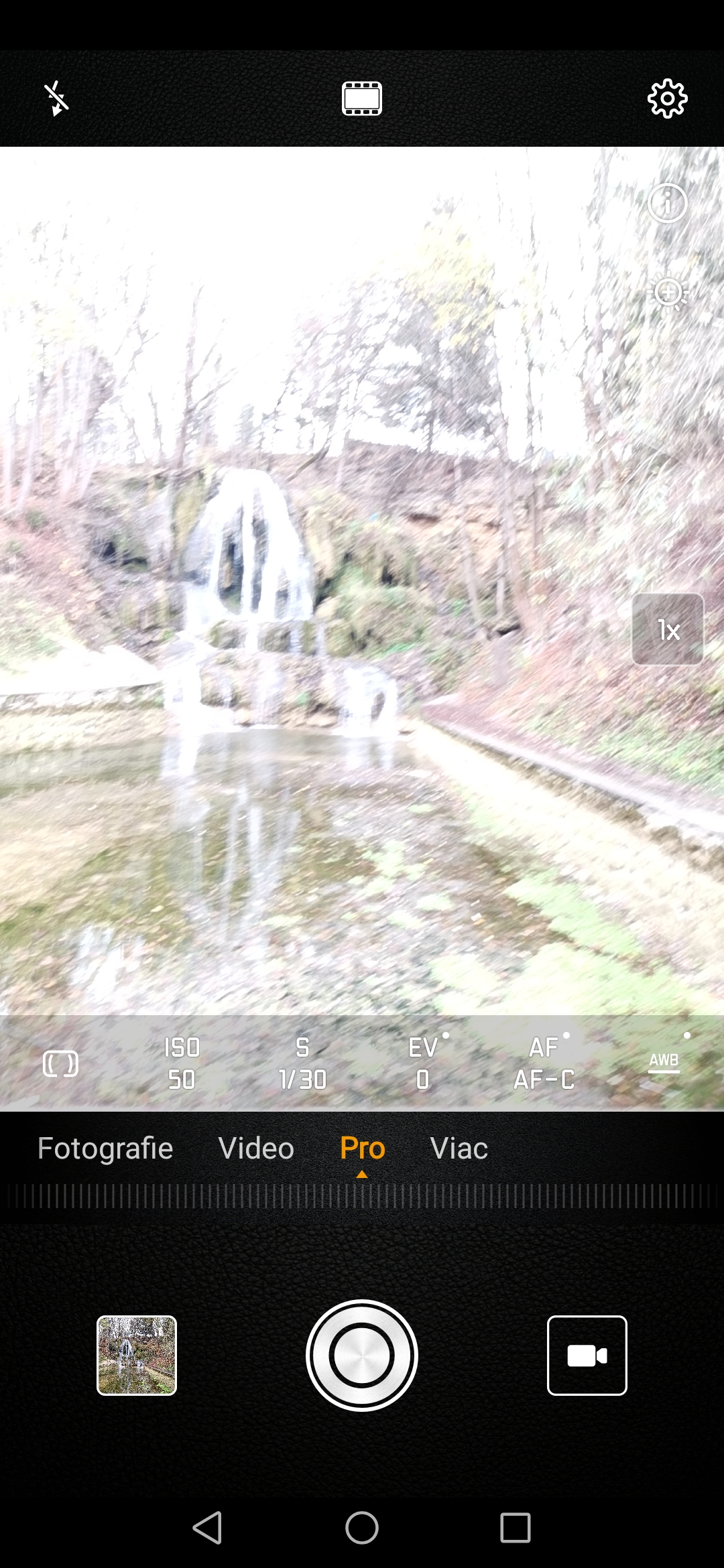Viewport: 724px width, 1568px height.
Task: Change the 1x zoom level
Action: pos(668,629)
